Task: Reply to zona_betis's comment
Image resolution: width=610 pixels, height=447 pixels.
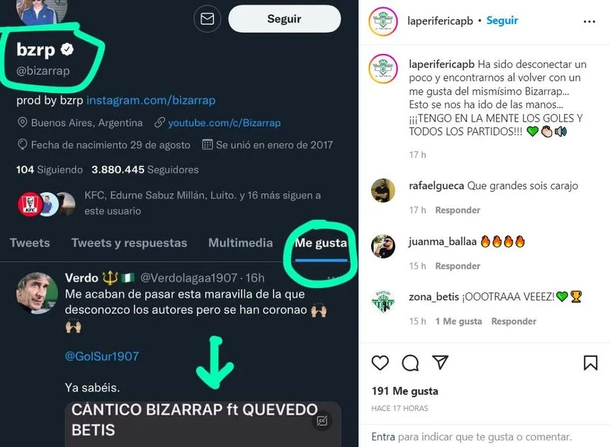Action: (512, 321)
